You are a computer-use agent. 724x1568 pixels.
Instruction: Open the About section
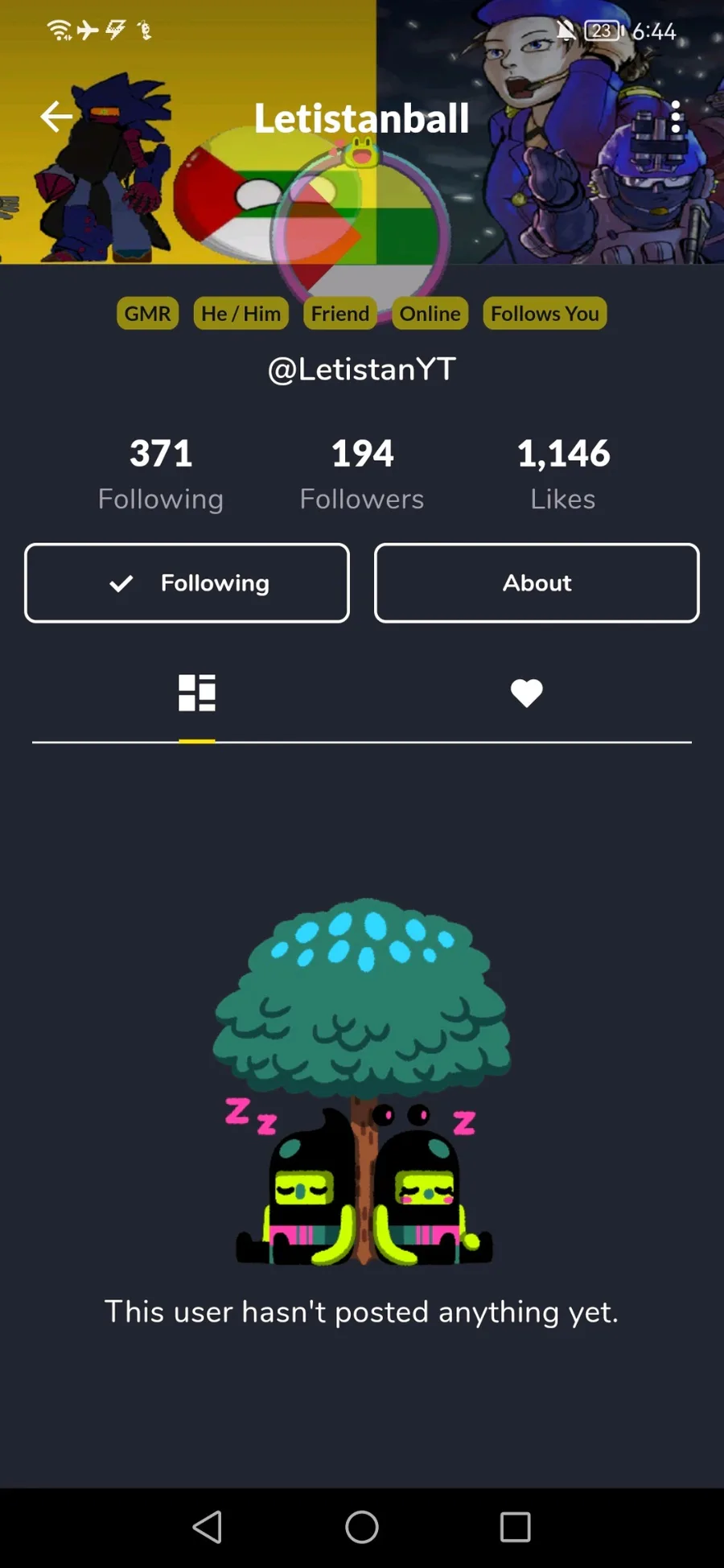(537, 583)
